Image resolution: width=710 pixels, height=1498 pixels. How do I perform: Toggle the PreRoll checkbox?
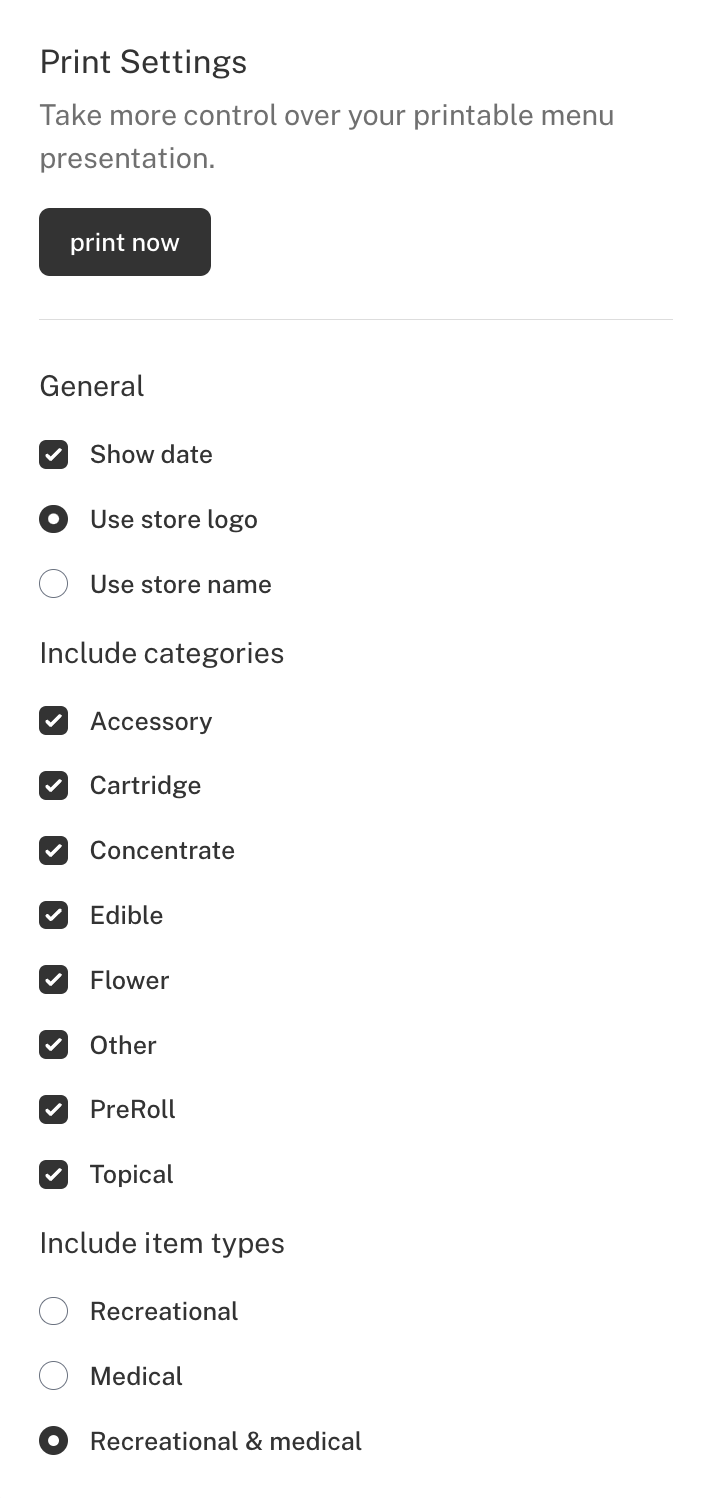pos(53,1109)
